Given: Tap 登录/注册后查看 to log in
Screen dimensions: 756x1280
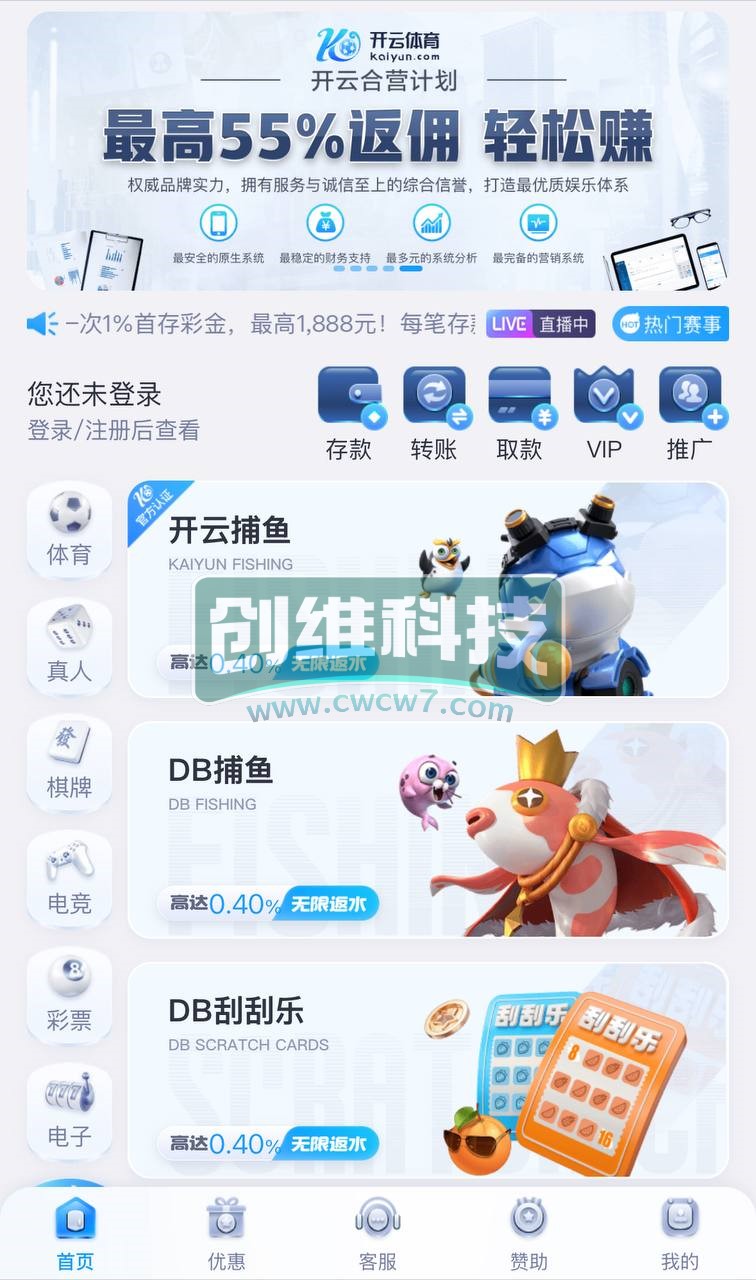Looking at the screenshot, I should point(114,430).
